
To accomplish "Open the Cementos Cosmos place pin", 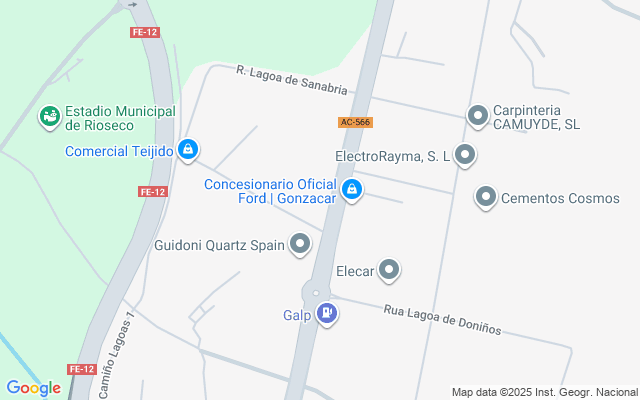I will pyautogui.click(x=486, y=197).
